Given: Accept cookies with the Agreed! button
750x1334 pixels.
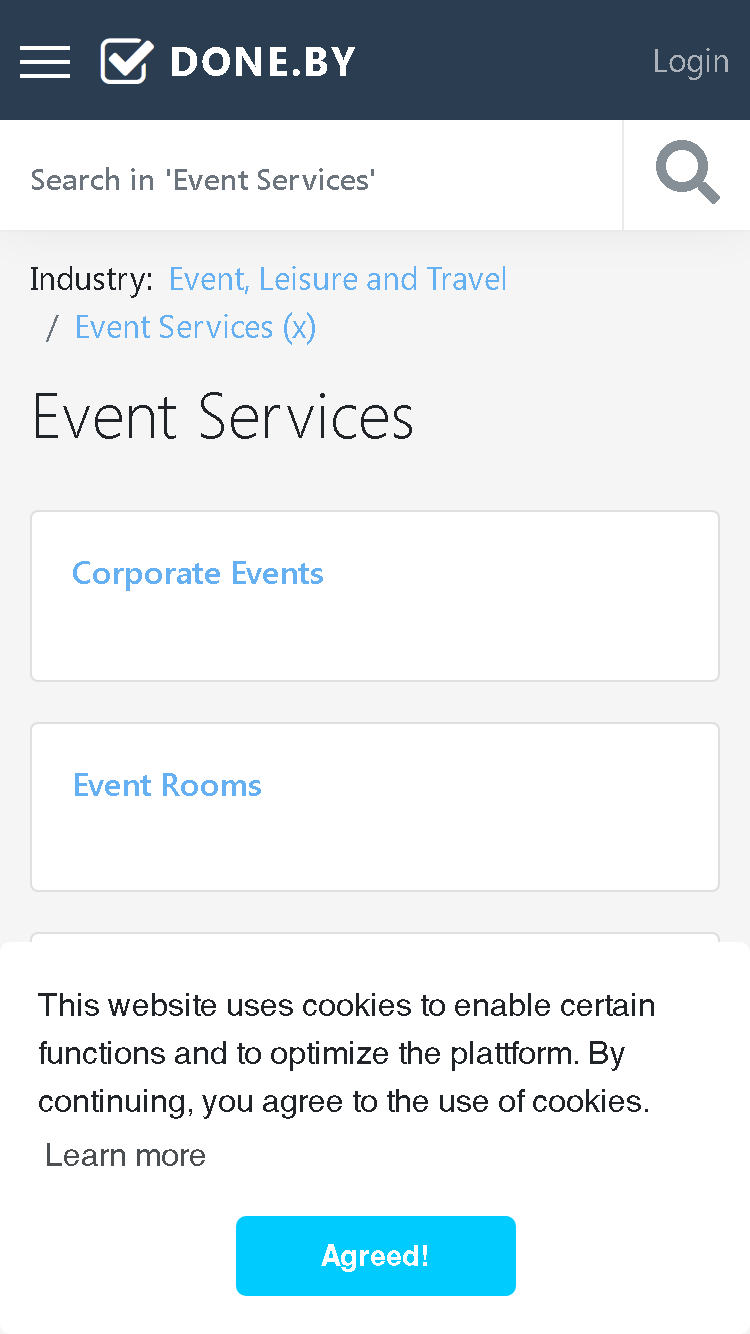Looking at the screenshot, I should point(376,1256).
